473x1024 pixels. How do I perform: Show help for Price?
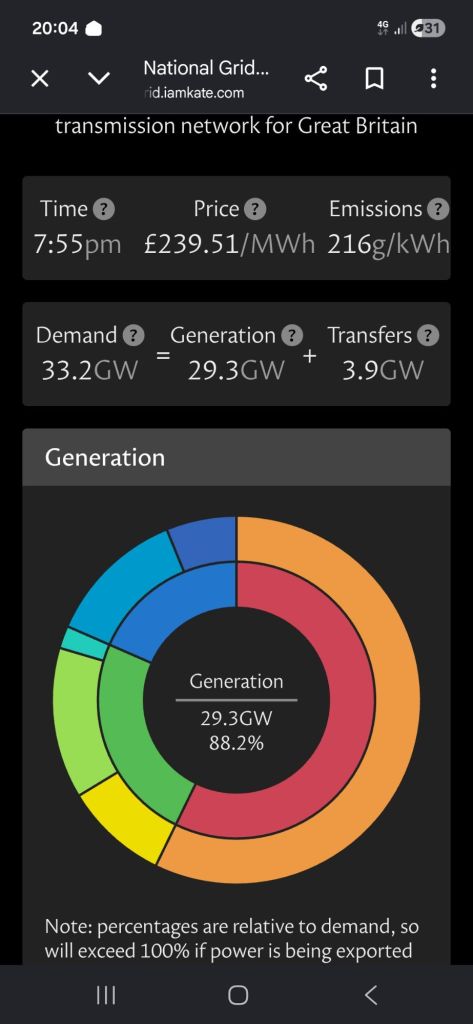pos(255,210)
